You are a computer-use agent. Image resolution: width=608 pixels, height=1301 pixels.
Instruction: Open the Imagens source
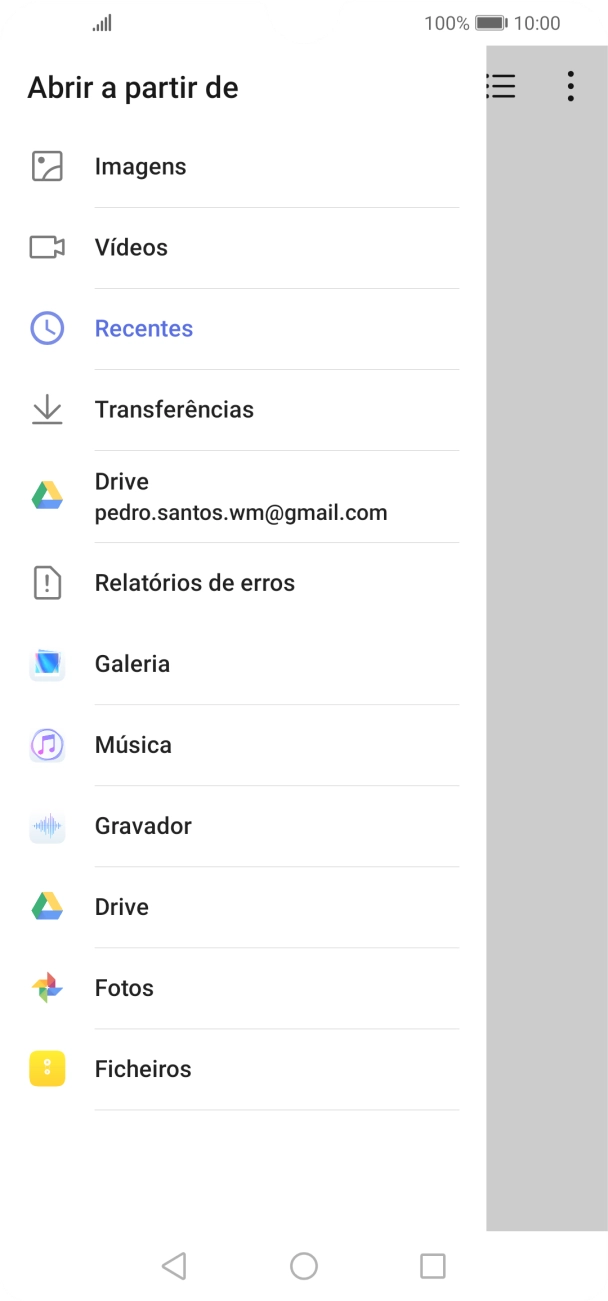(140, 167)
